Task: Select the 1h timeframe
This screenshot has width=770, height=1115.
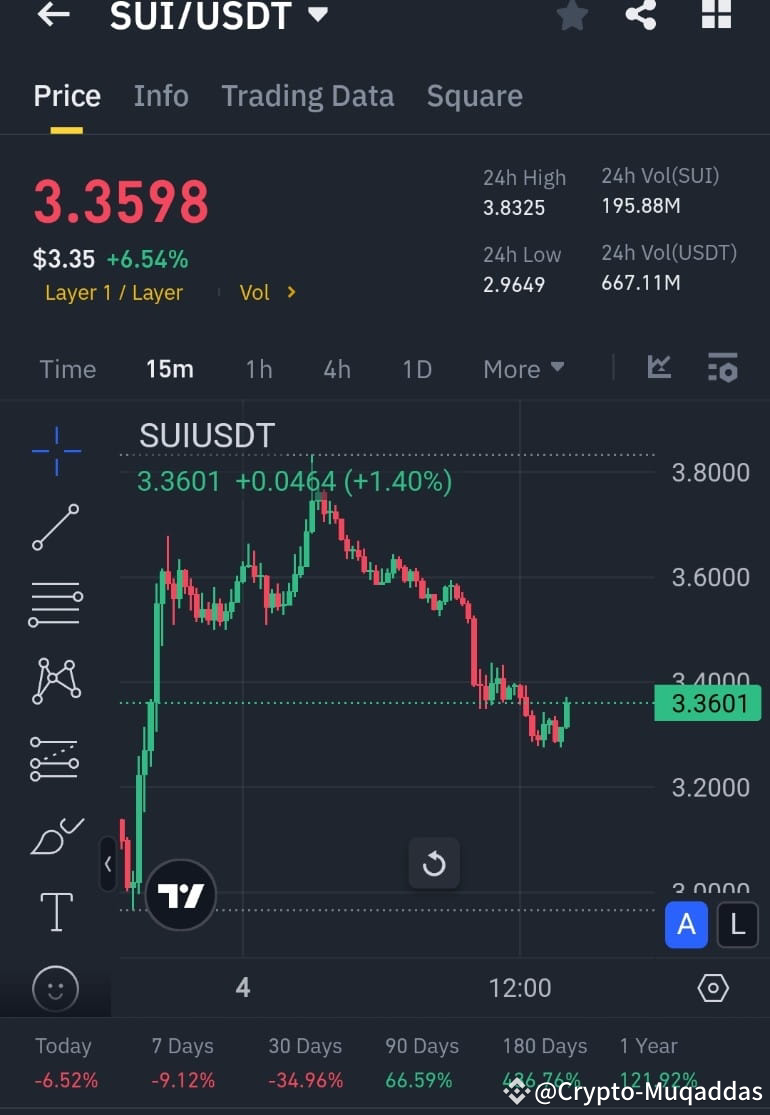Action: (258, 369)
